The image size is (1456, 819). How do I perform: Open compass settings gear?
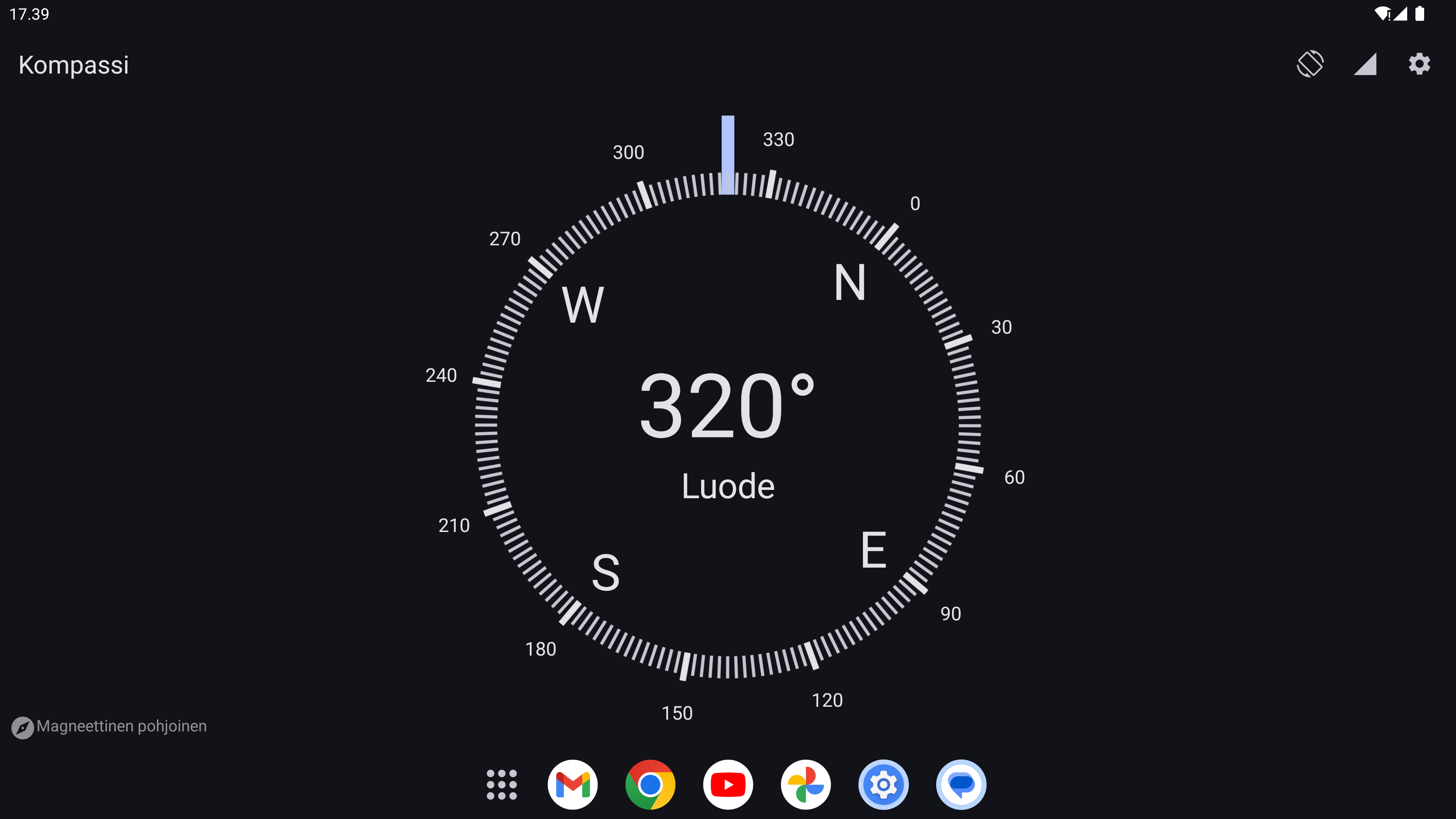click(x=1419, y=64)
